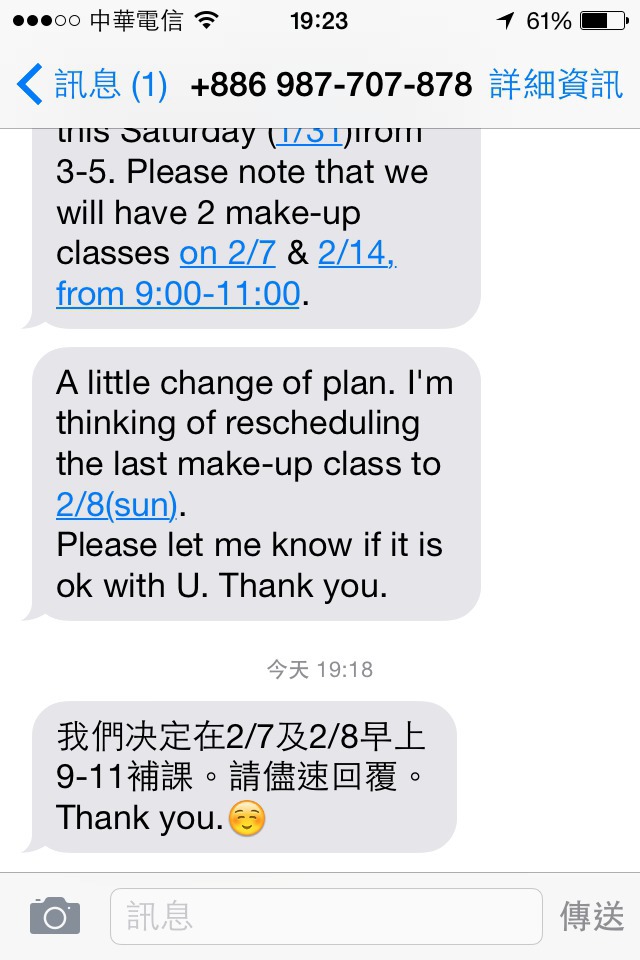The image size is (640, 960).
Task: Tap the 1/31 date link
Action: (310, 135)
